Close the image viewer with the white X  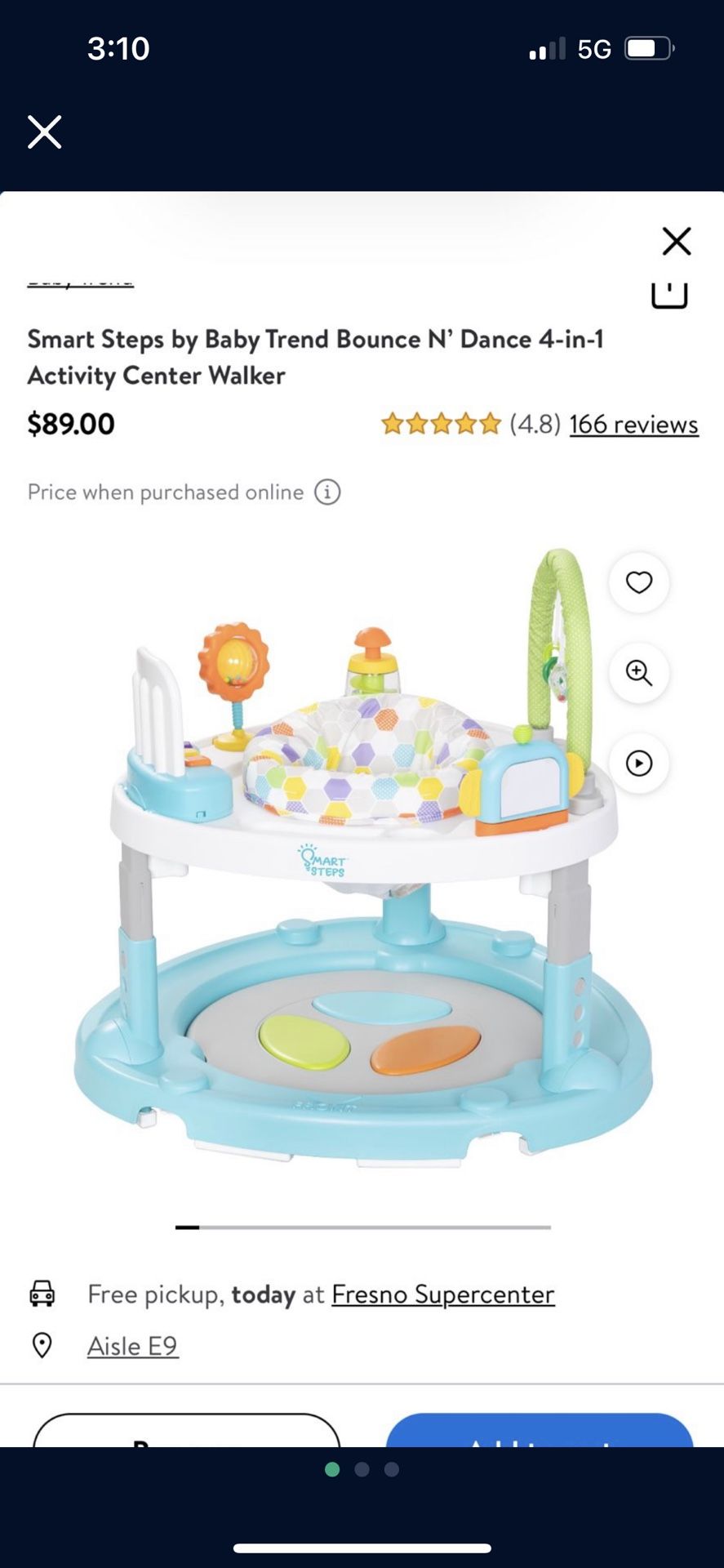point(45,131)
